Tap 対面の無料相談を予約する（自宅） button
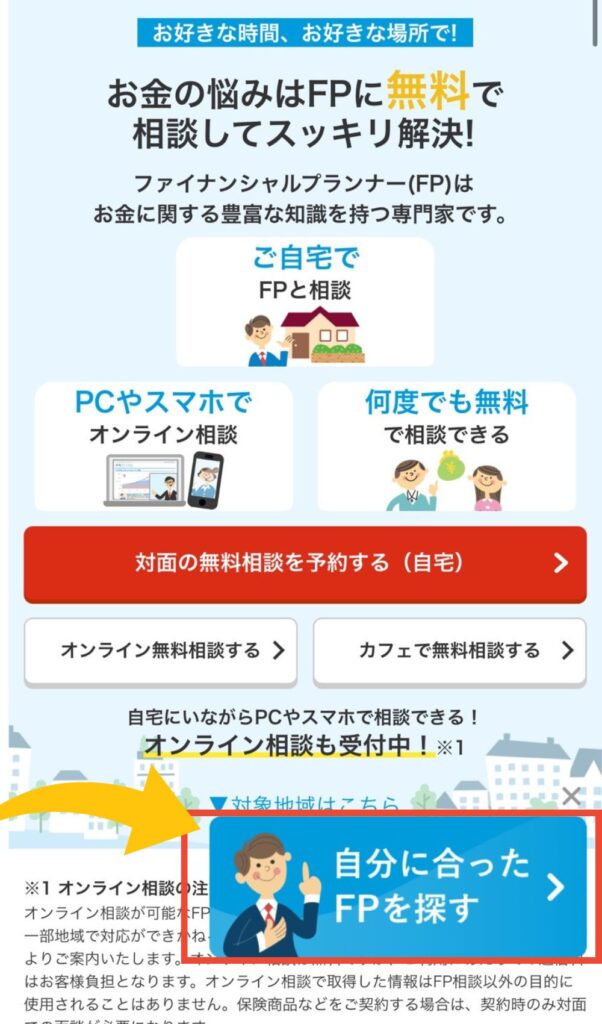 [305, 563]
